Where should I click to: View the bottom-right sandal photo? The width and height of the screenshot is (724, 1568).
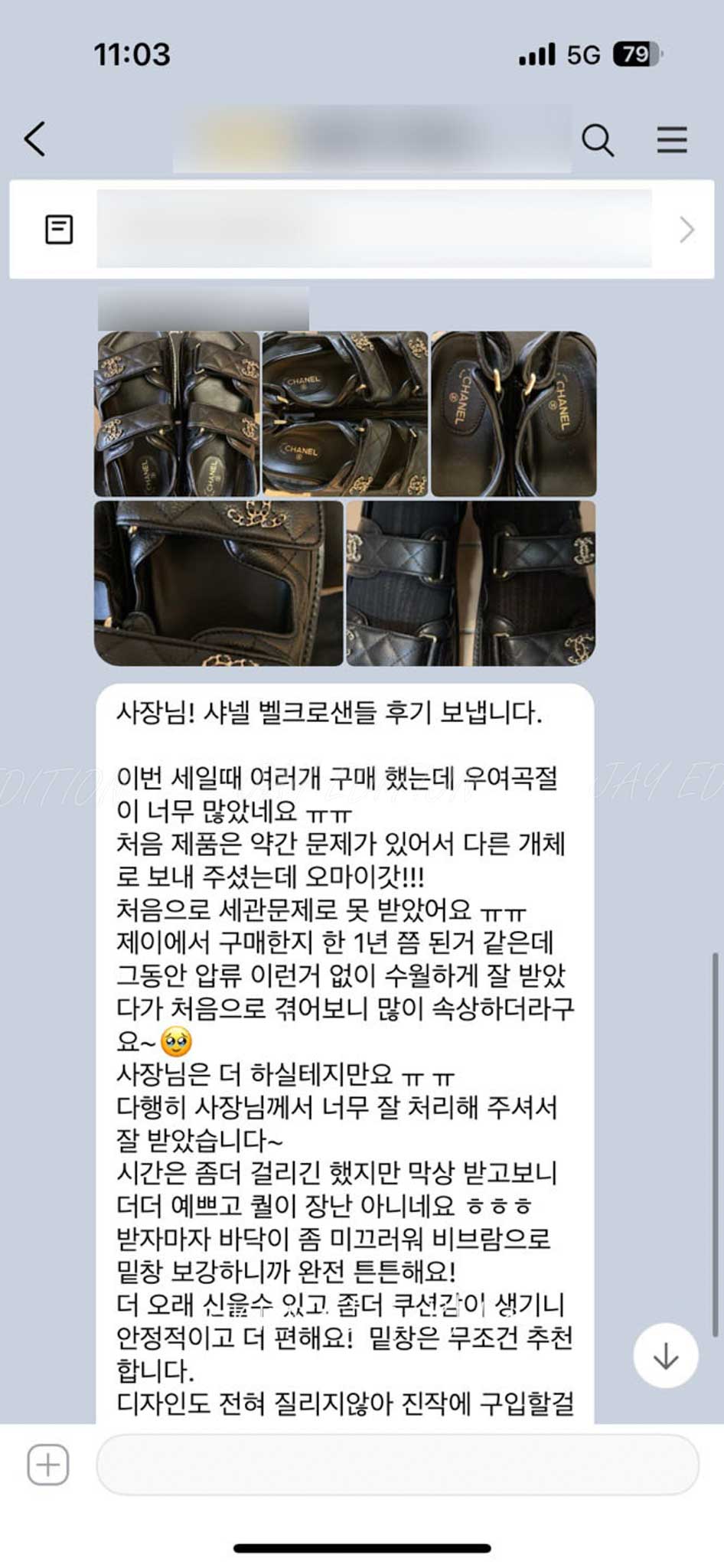tap(471, 583)
